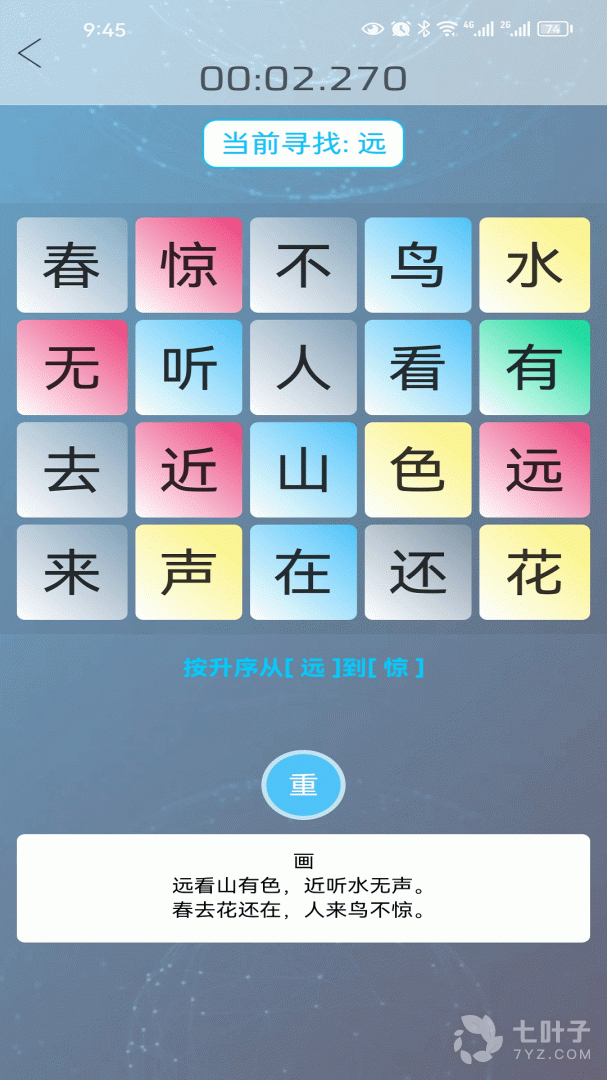Pick the 去 tile
Screen dimensions: 607x1080
click(x=72, y=470)
